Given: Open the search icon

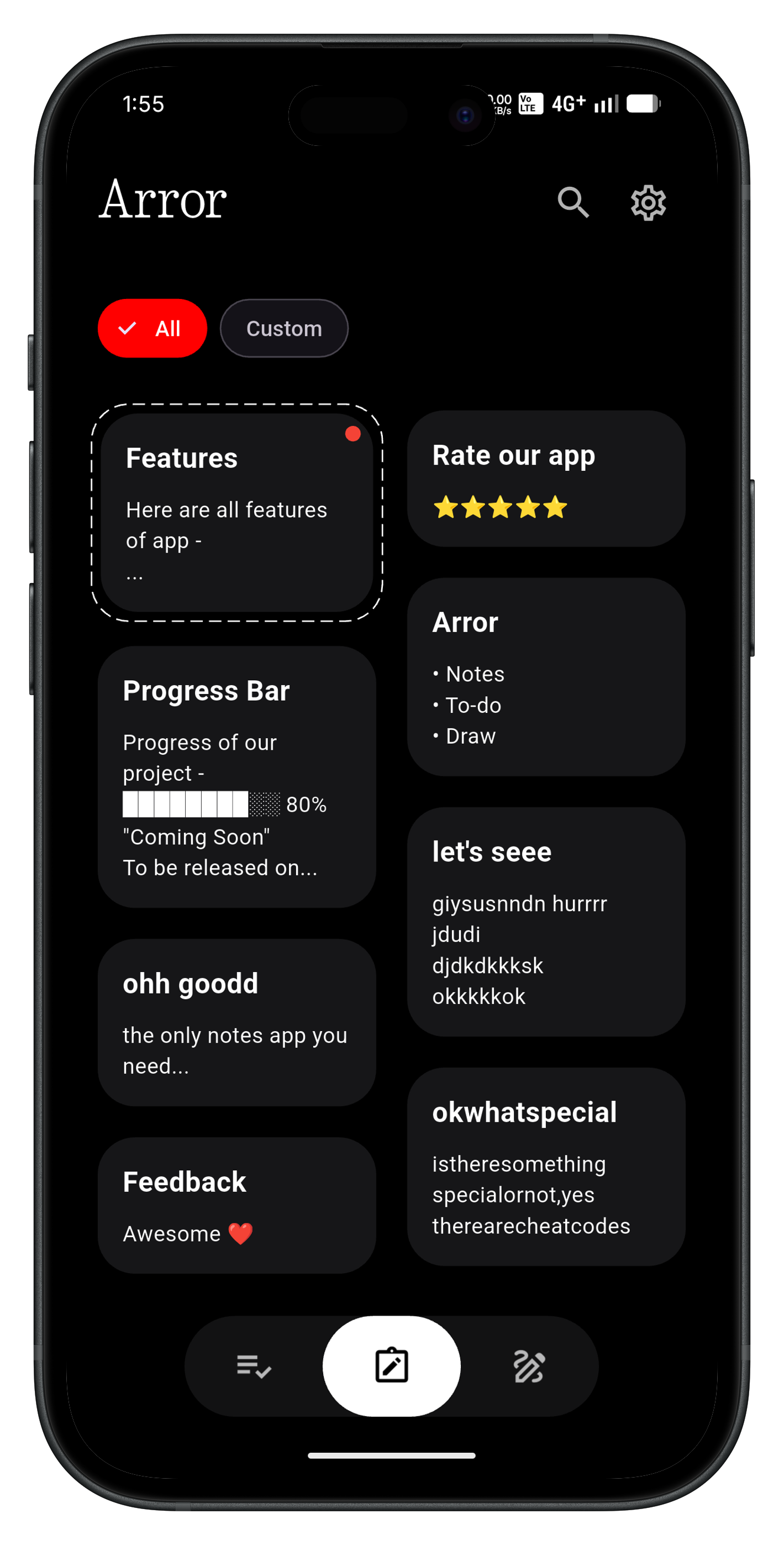Looking at the screenshot, I should pyautogui.click(x=573, y=202).
